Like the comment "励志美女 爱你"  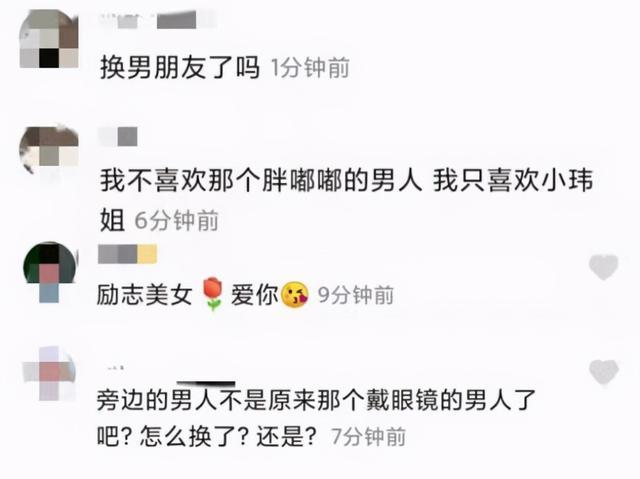[x=603, y=267]
